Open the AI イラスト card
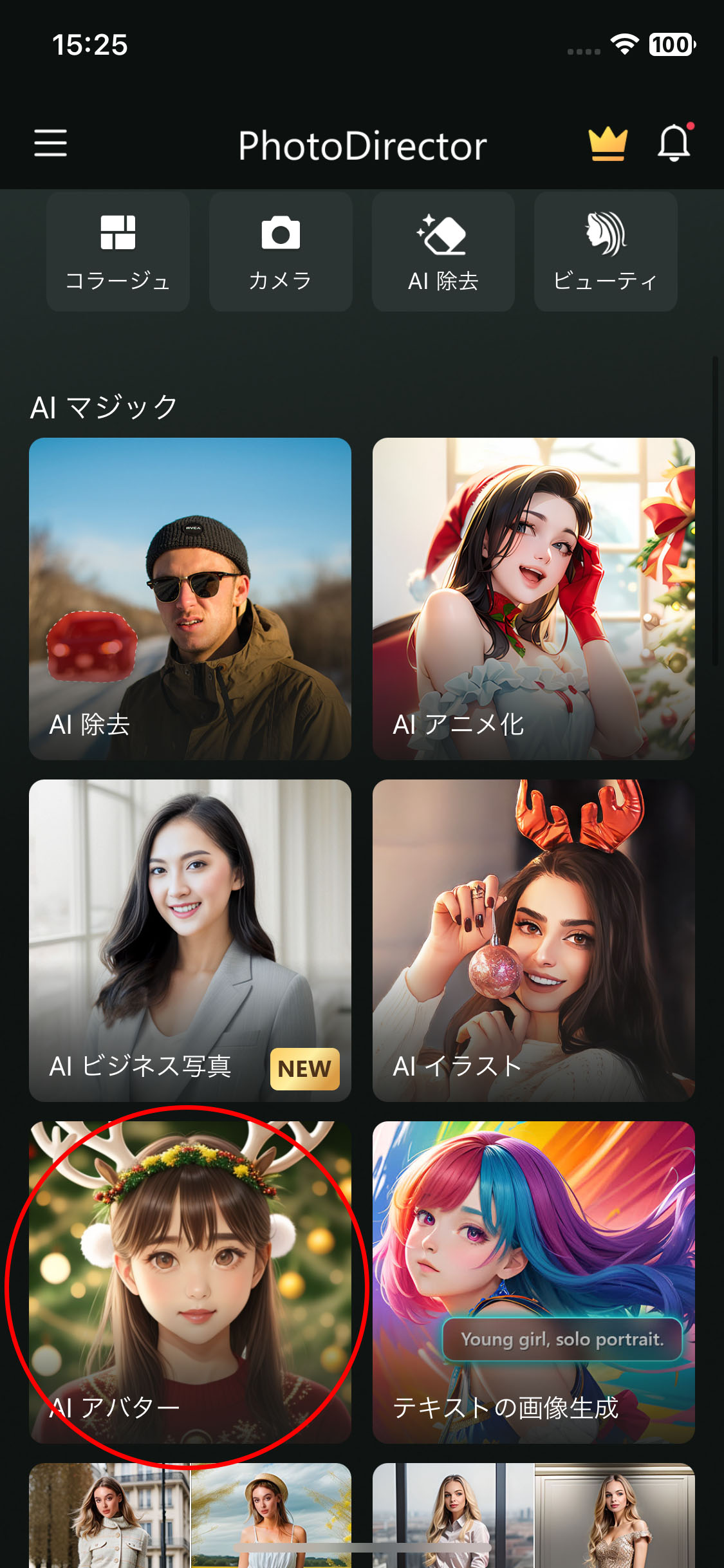The width and height of the screenshot is (724, 1568). 534,940
